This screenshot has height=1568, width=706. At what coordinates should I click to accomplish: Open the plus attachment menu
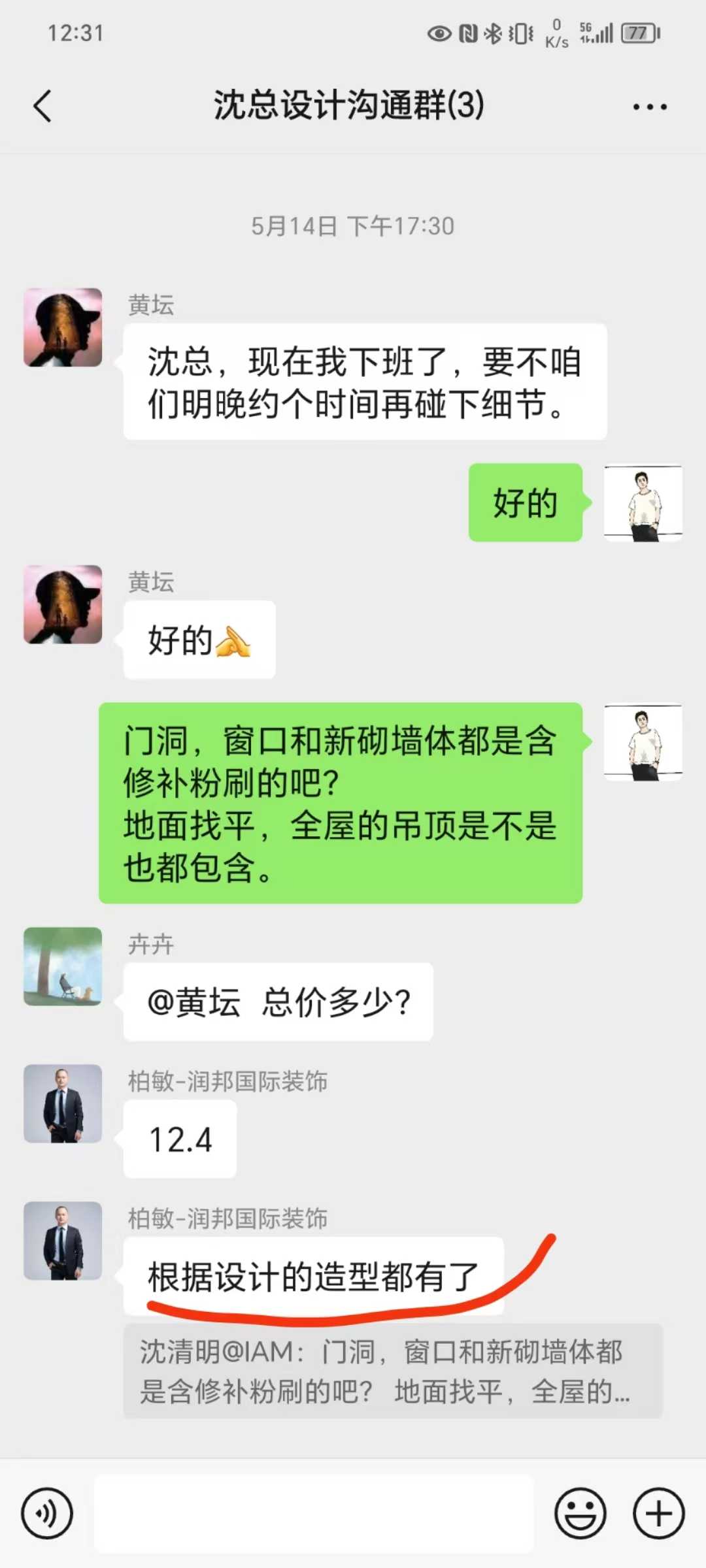pyautogui.click(x=658, y=1513)
